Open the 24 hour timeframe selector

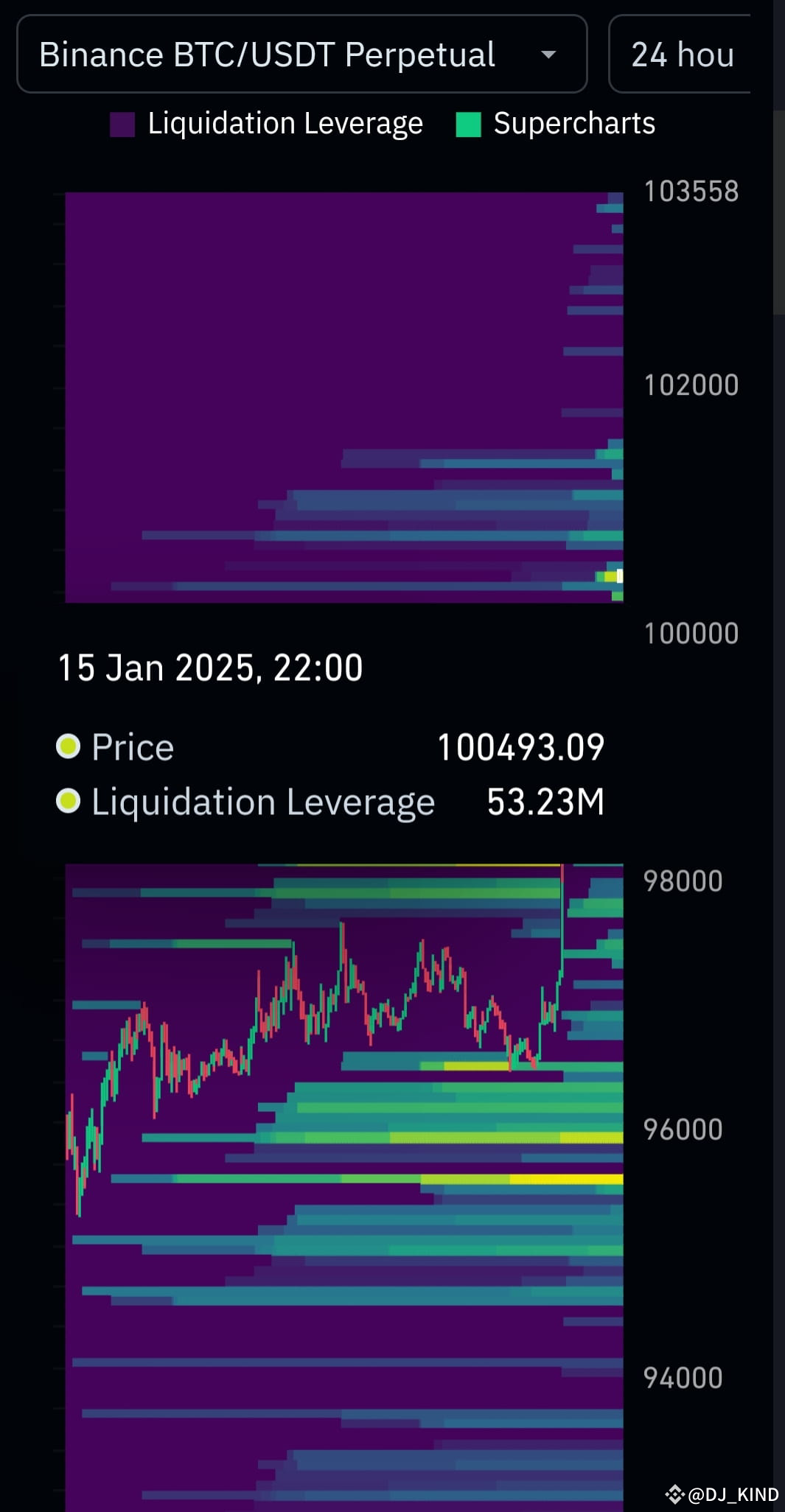(x=682, y=55)
